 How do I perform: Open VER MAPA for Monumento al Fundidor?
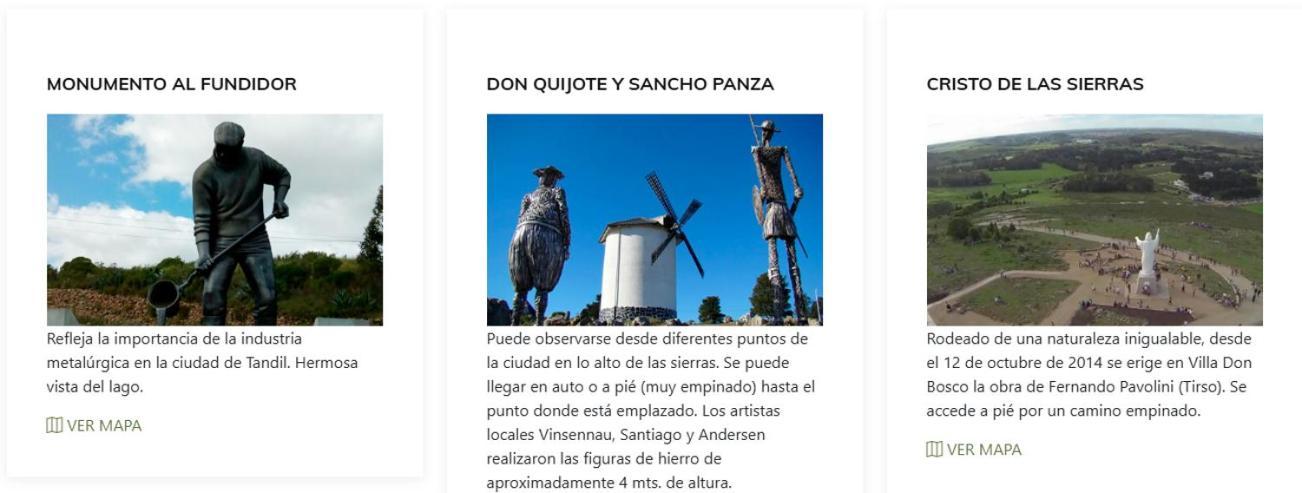95,425
